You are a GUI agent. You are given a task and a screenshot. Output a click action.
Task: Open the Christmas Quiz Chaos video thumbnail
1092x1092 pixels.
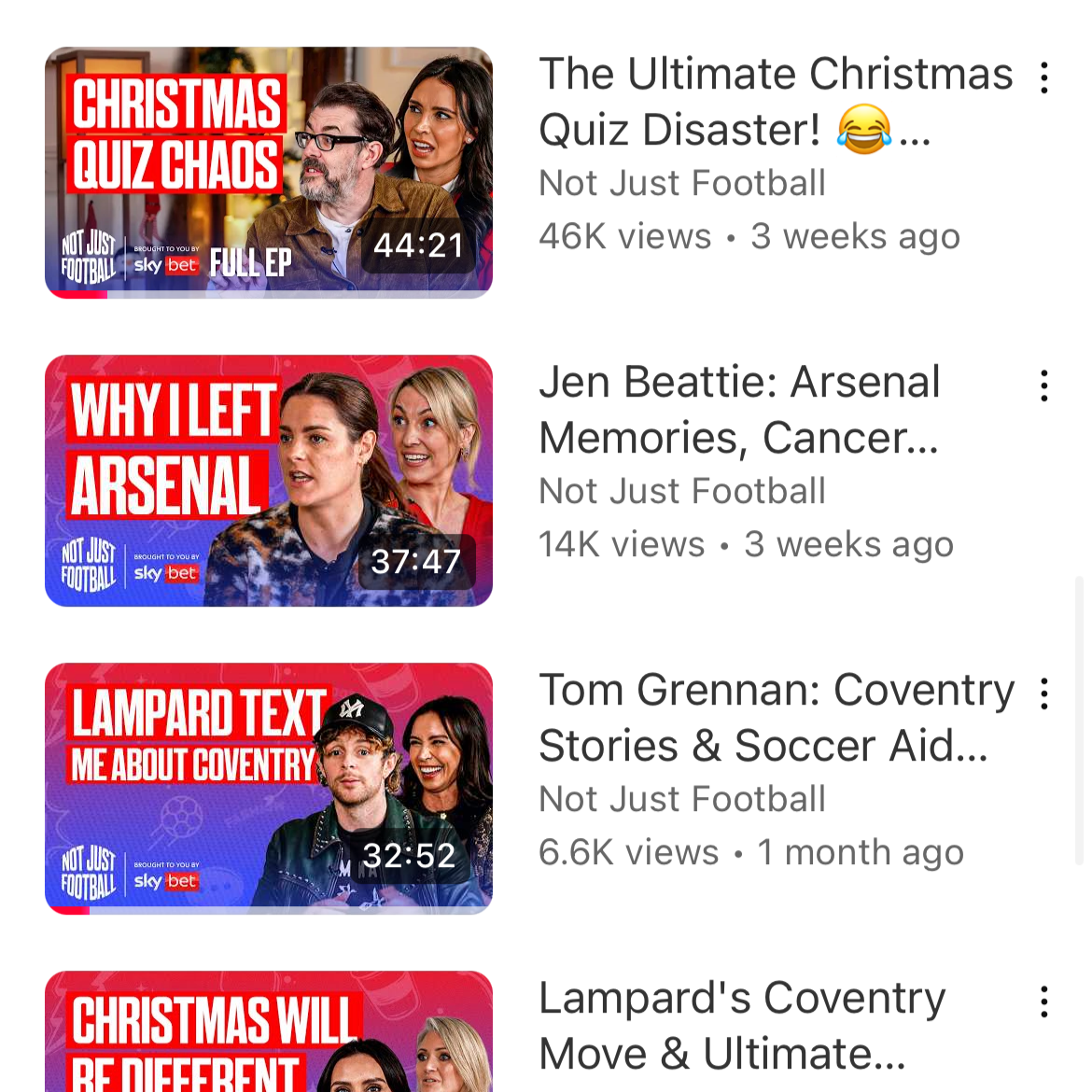point(269,173)
